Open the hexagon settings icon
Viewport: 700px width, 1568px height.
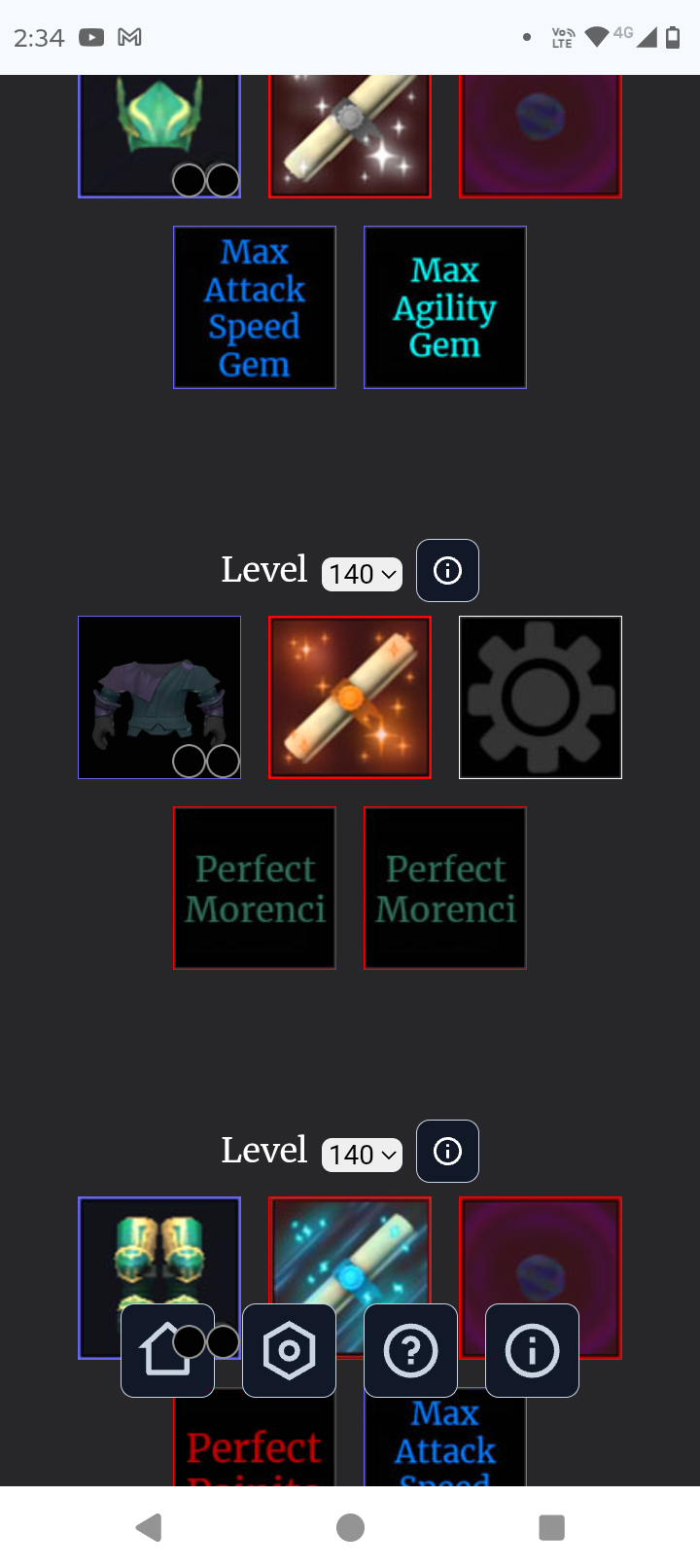coord(289,1350)
